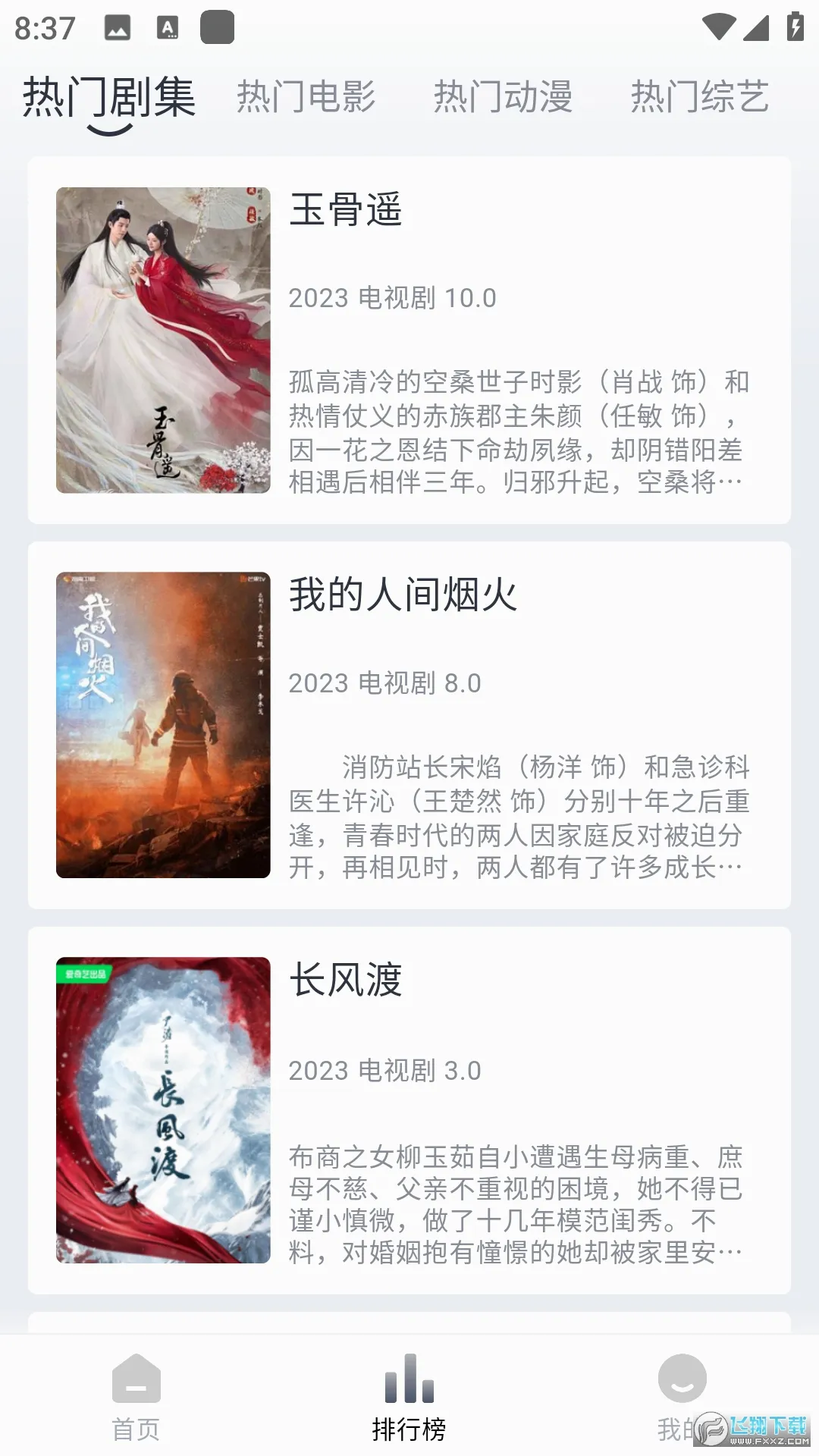Select the 热门剧集 tab

click(x=109, y=99)
